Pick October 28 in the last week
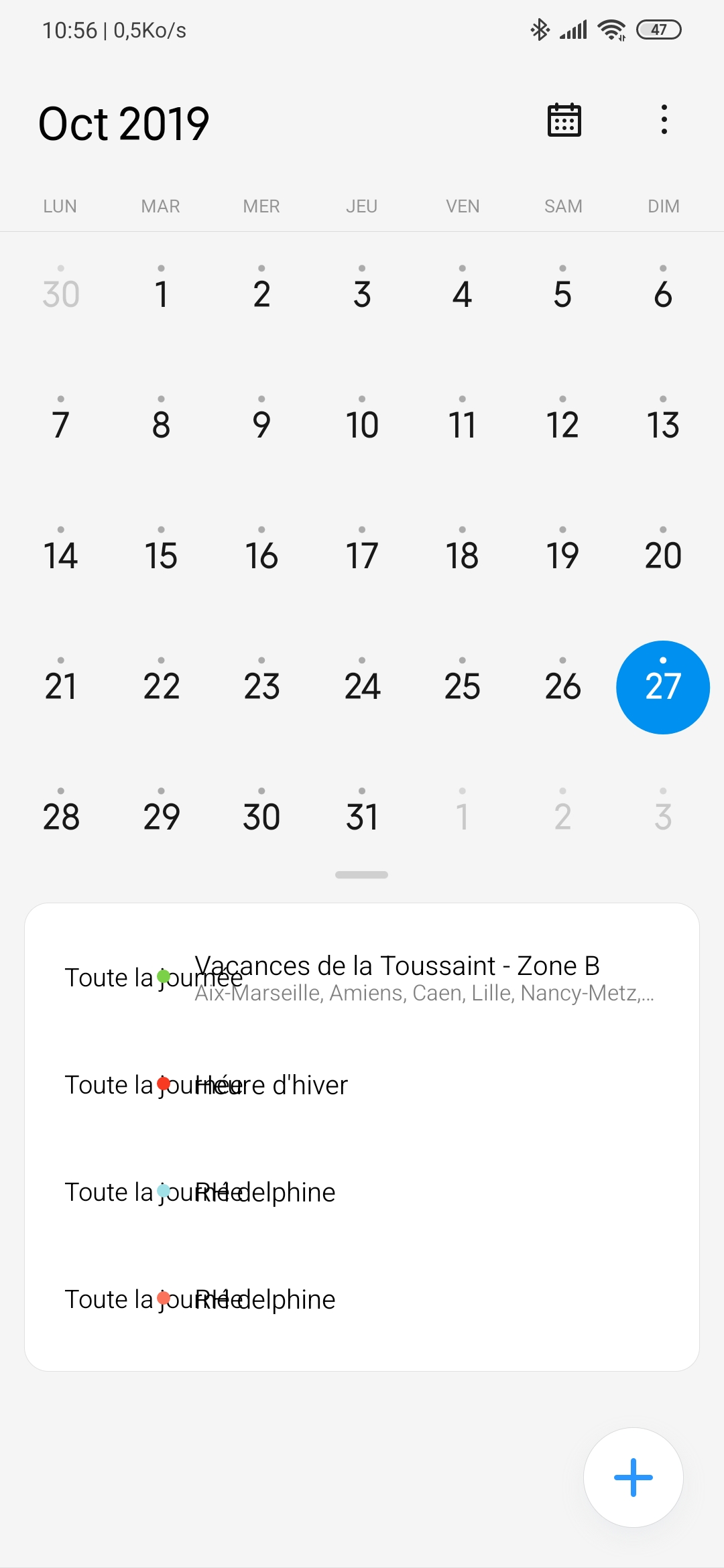 [x=61, y=817]
